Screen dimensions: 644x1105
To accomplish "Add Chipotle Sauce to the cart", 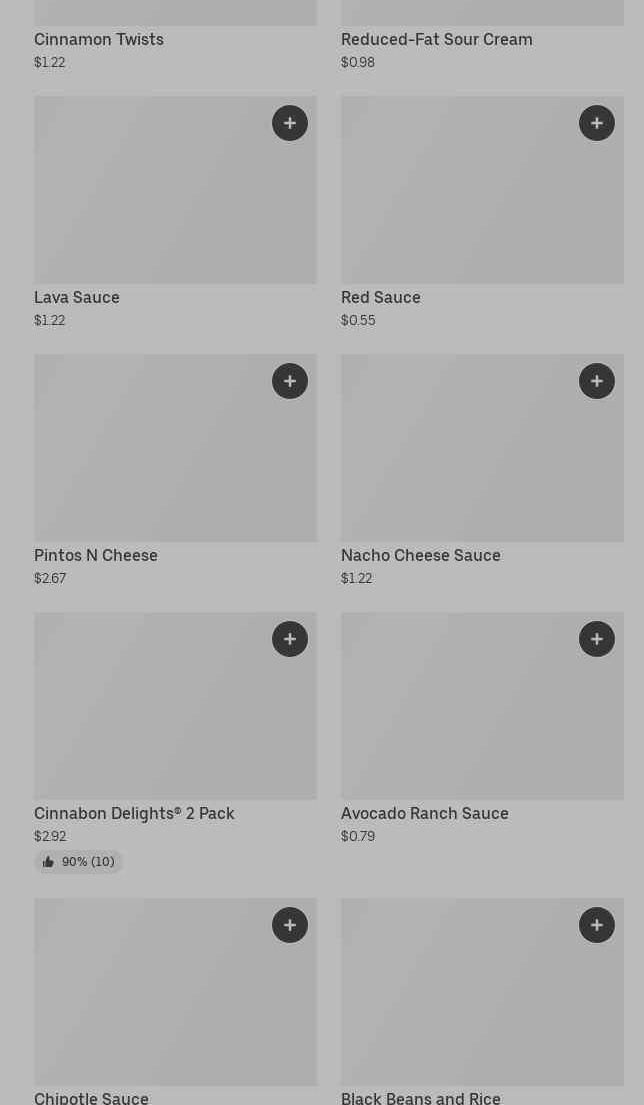I will coord(290,925).
